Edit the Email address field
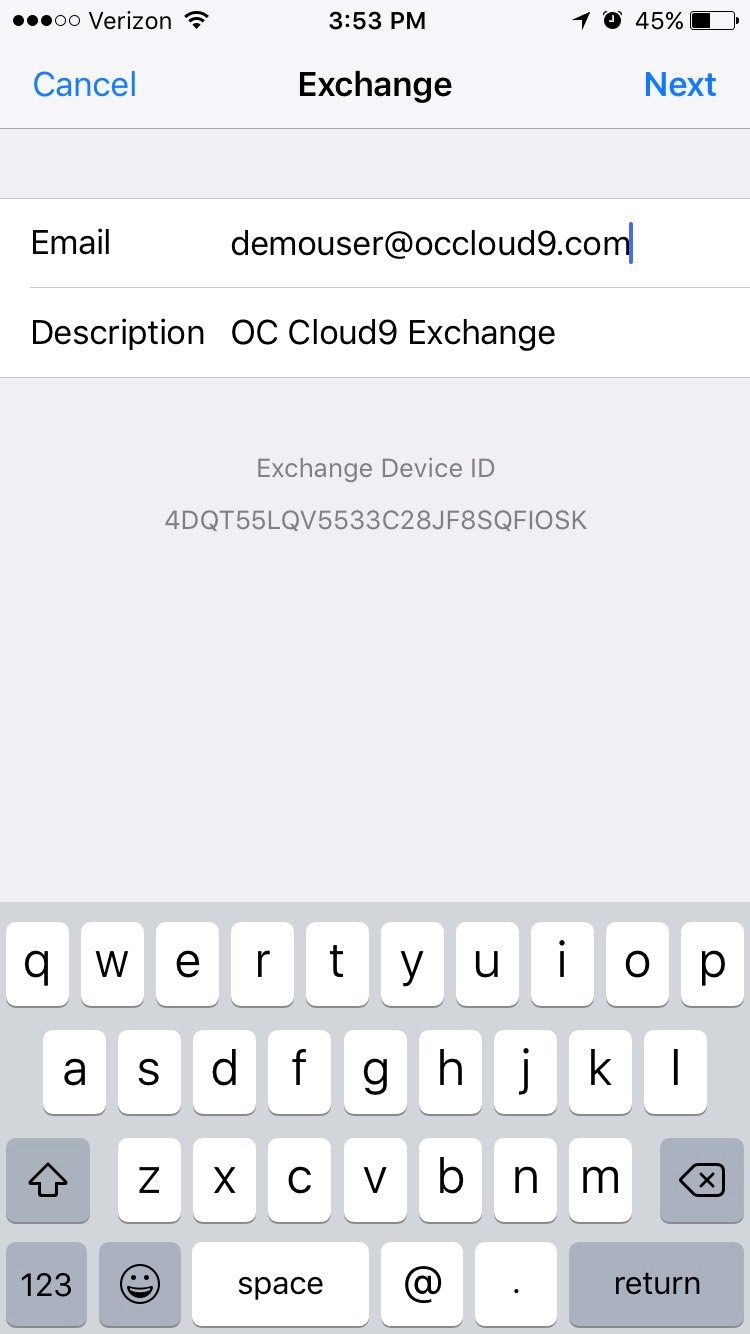The height and width of the screenshot is (1334, 750). (375, 243)
